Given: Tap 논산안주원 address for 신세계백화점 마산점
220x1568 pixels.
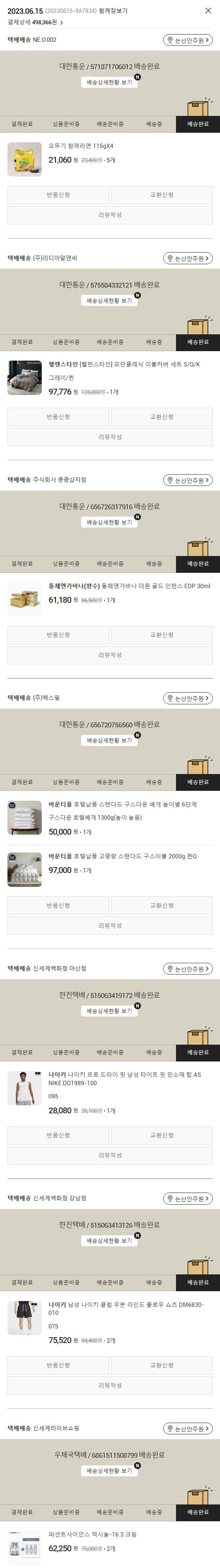Looking at the screenshot, I should (188, 968).
